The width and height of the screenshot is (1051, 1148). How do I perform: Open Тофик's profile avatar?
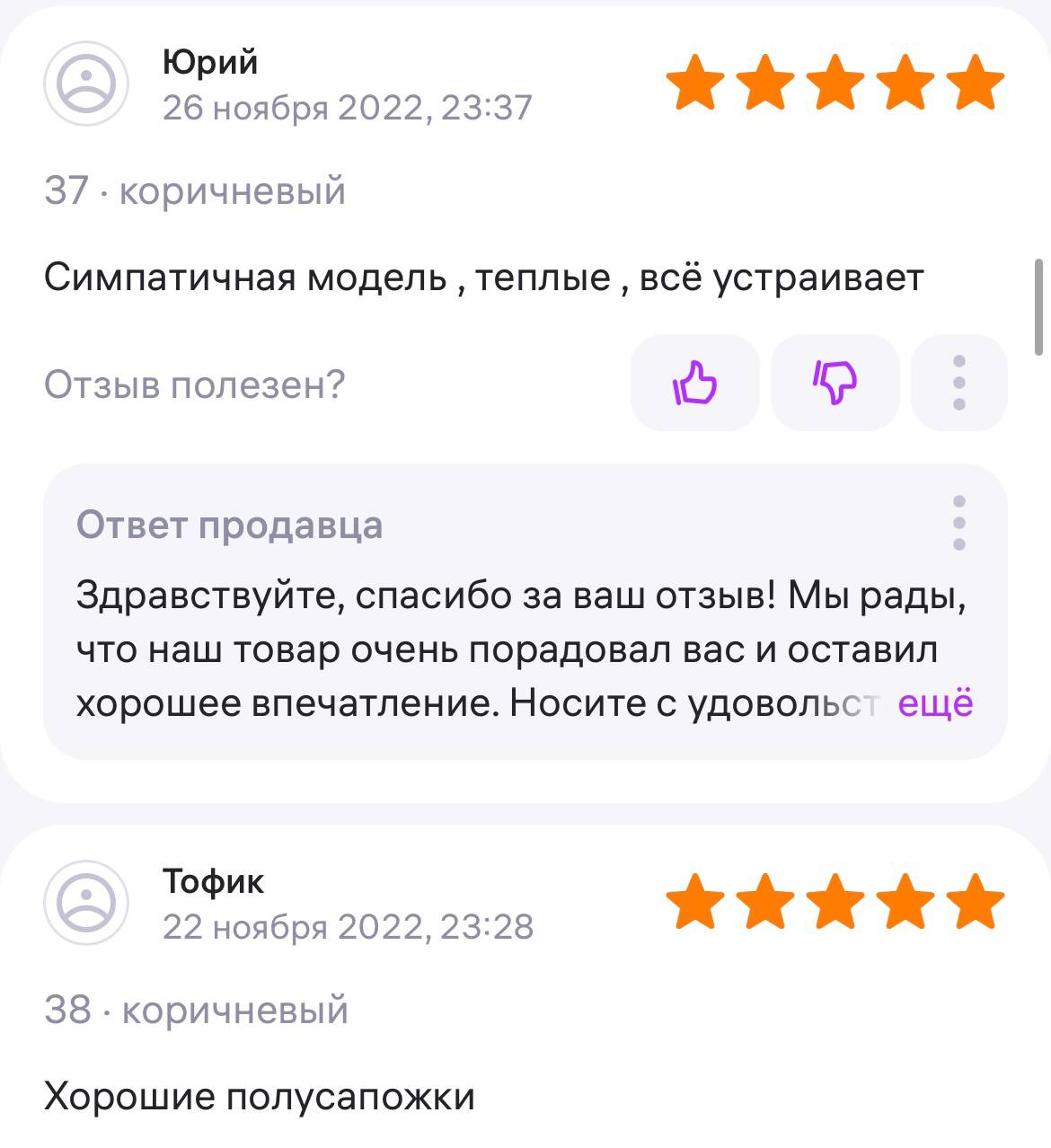(x=86, y=903)
